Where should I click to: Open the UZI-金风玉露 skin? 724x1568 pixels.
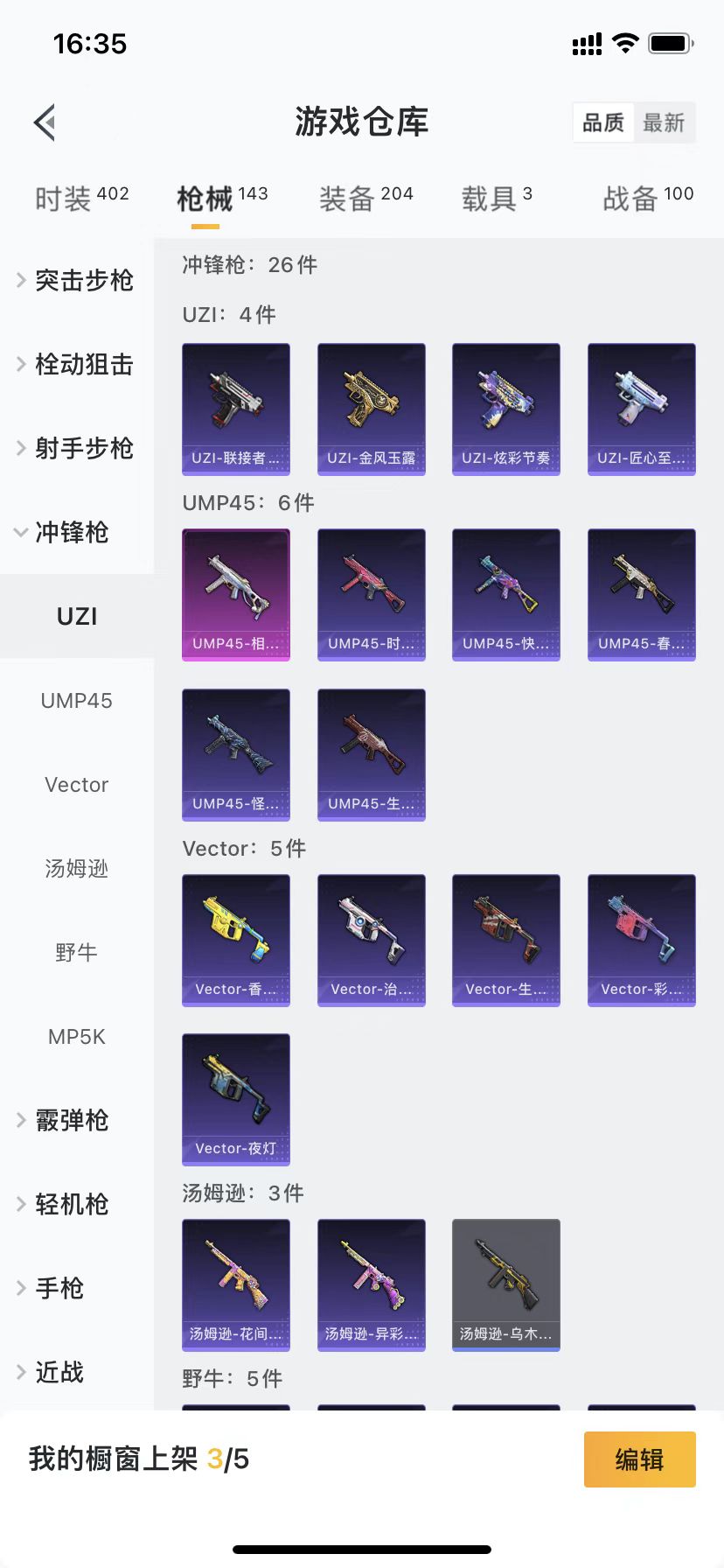coord(371,409)
